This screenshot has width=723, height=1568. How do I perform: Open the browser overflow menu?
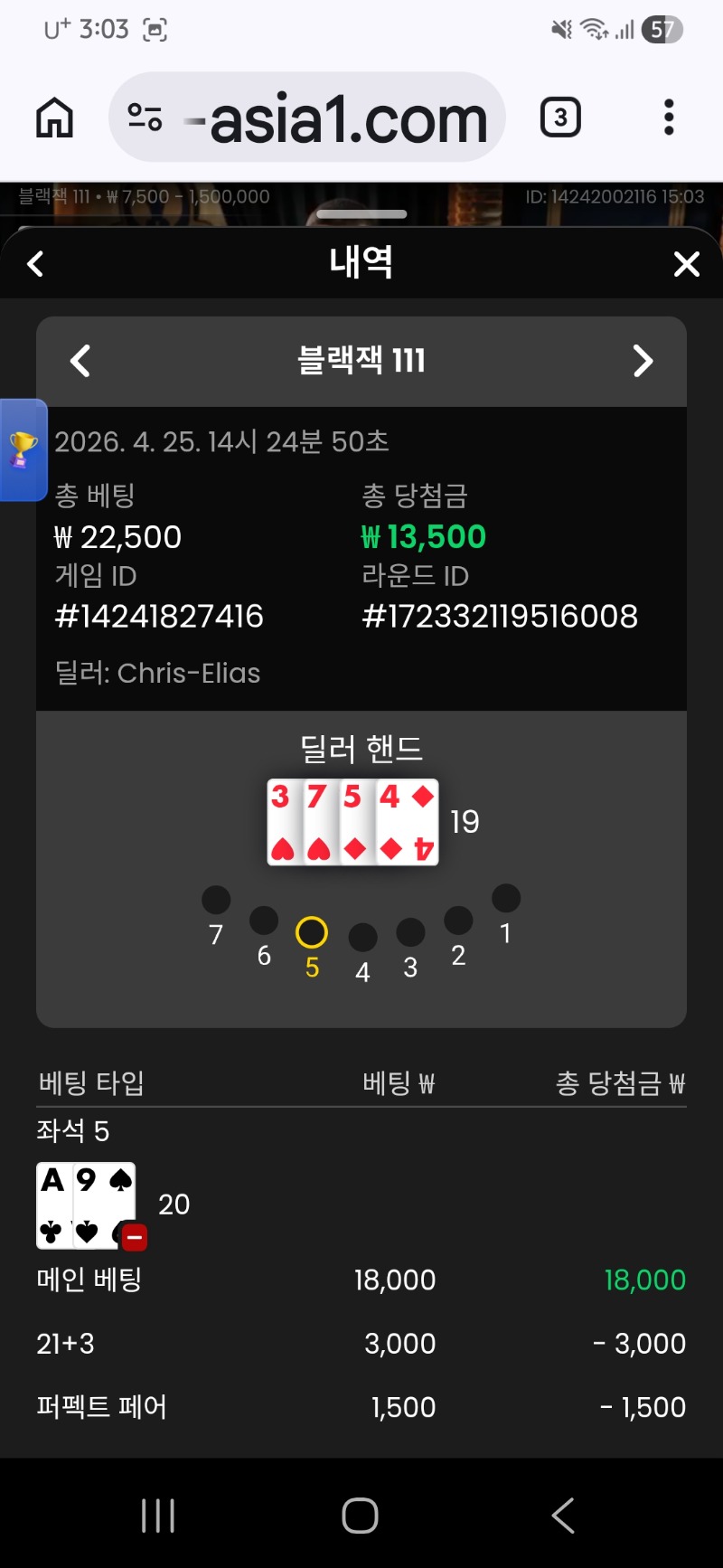click(x=669, y=118)
